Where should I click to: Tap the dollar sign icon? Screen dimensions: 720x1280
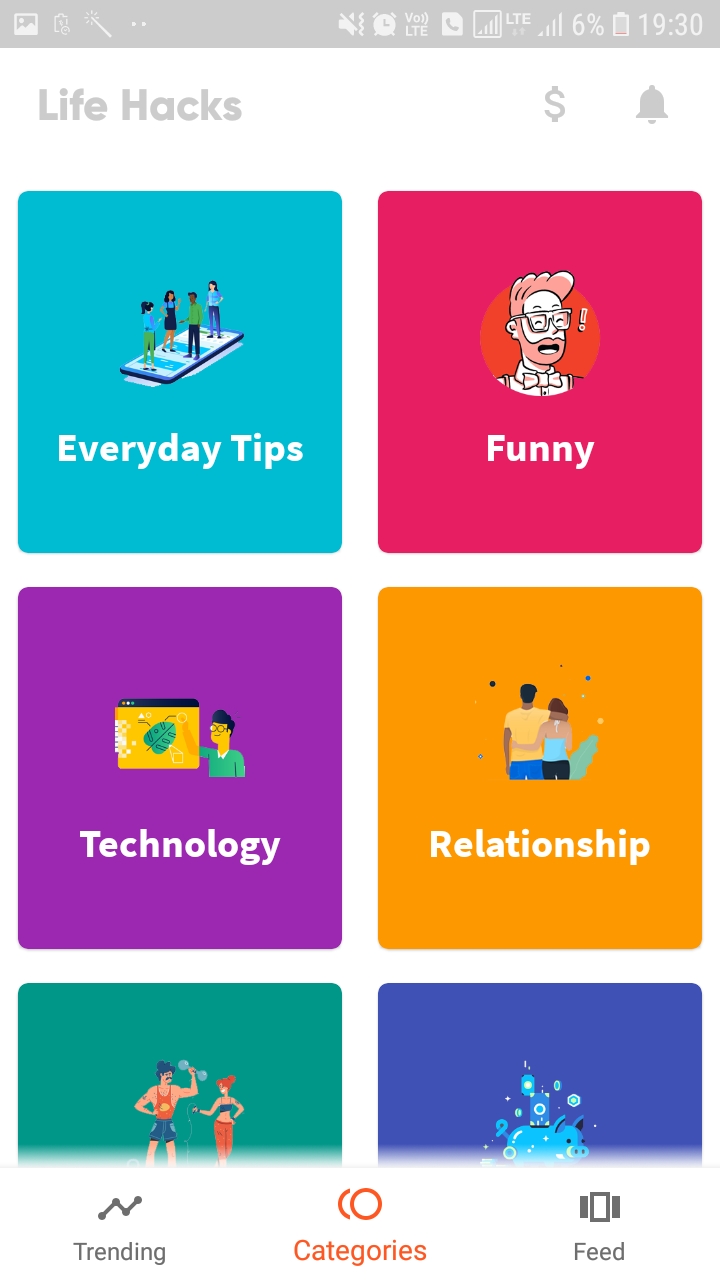tap(555, 105)
